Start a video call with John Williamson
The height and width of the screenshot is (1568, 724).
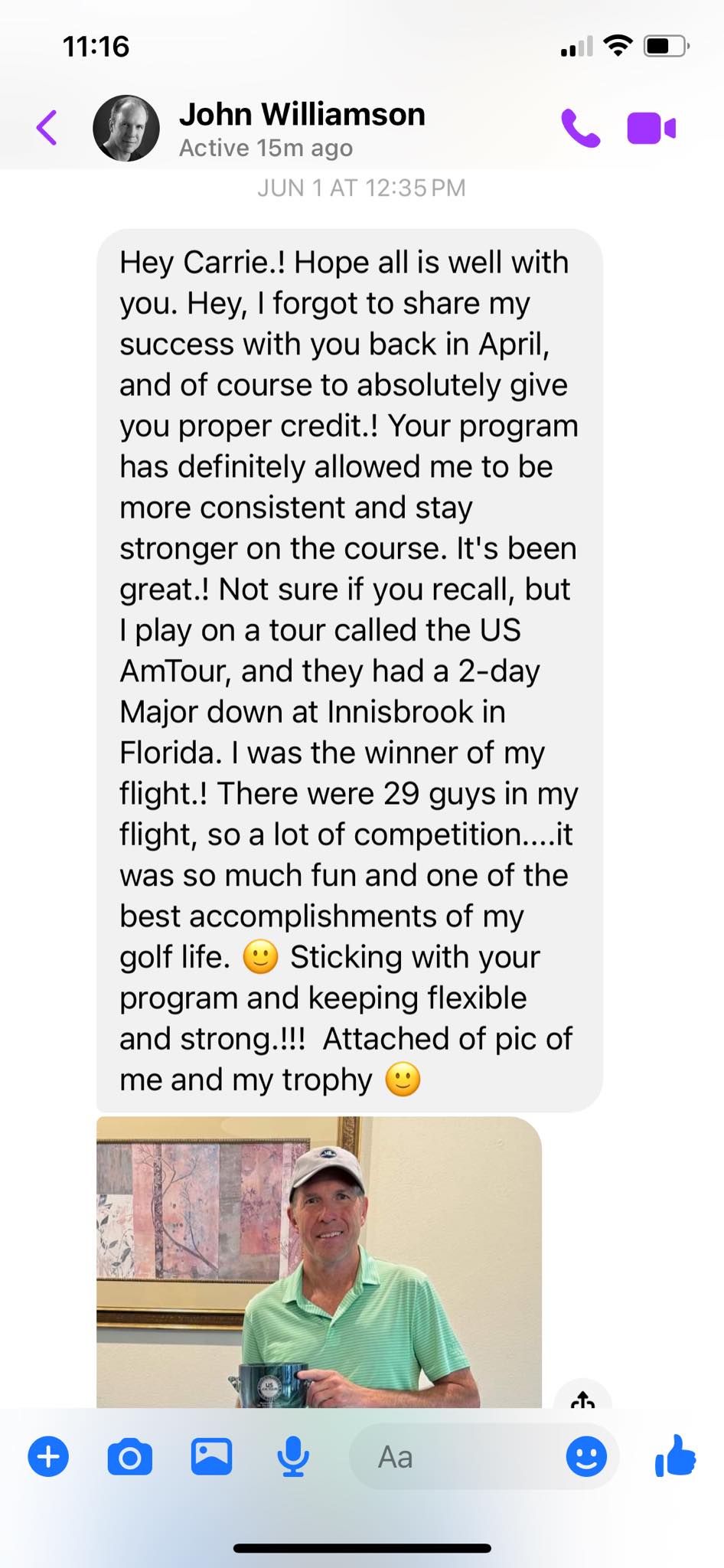point(651,128)
